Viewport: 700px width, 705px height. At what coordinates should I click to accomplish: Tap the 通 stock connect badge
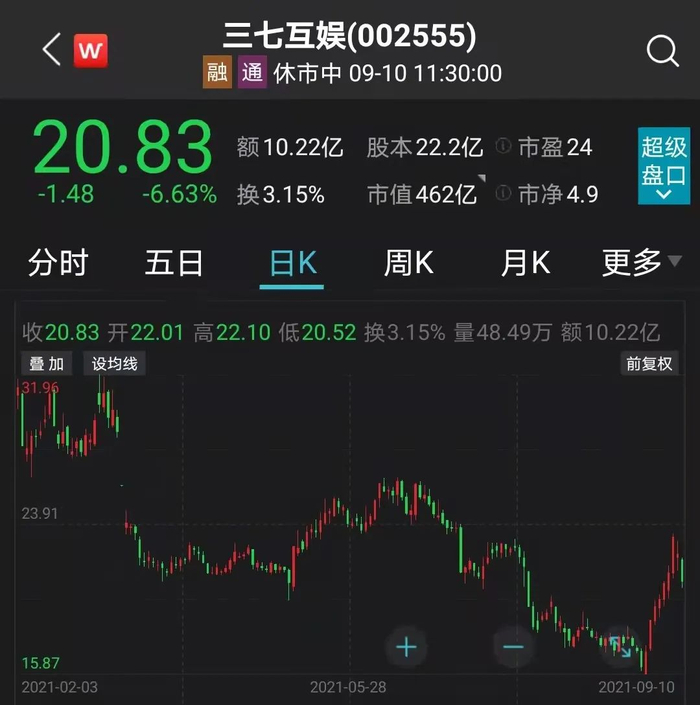point(252,72)
